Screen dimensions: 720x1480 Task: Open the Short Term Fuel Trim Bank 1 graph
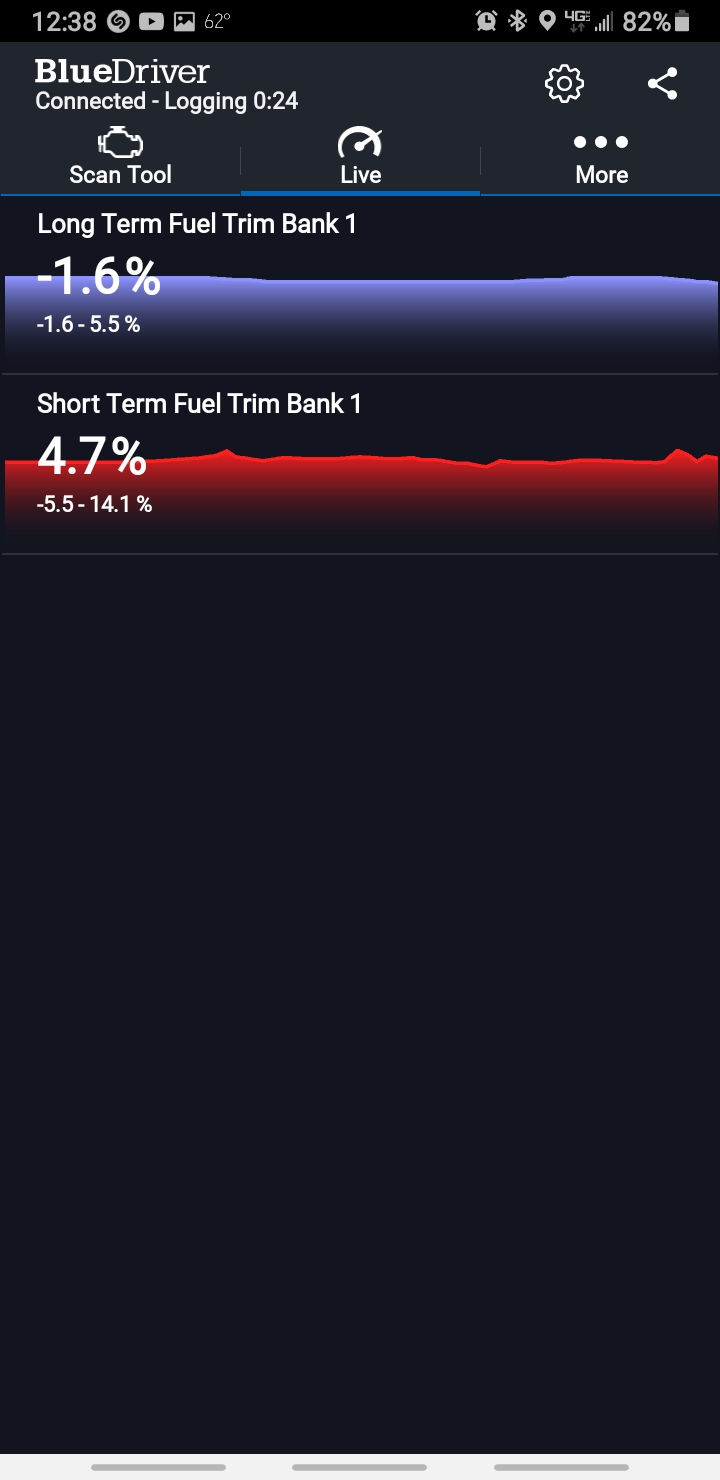click(360, 465)
